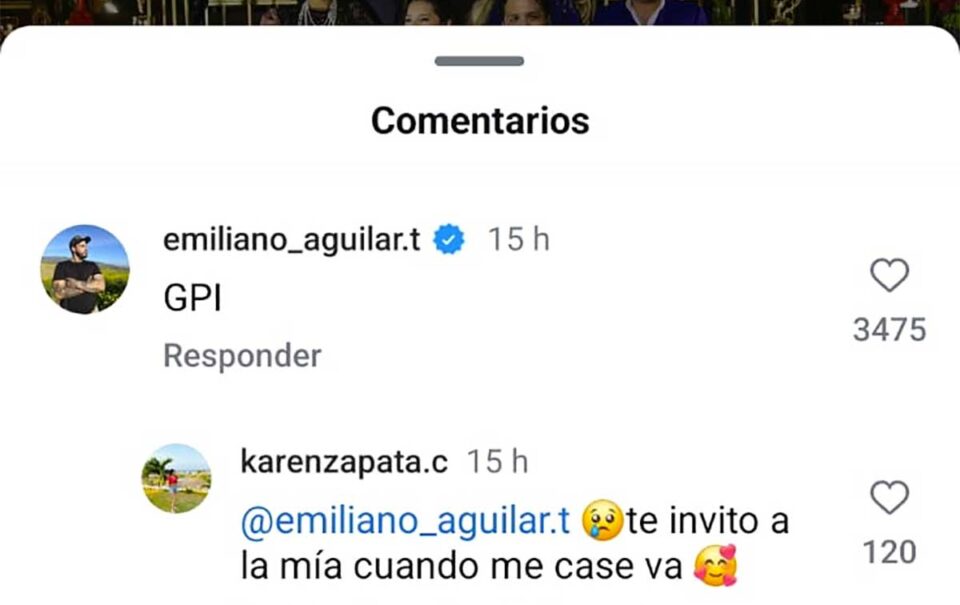Open emiliano_aguilar.t's profile picture
960x605 pixels.
(85, 269)
